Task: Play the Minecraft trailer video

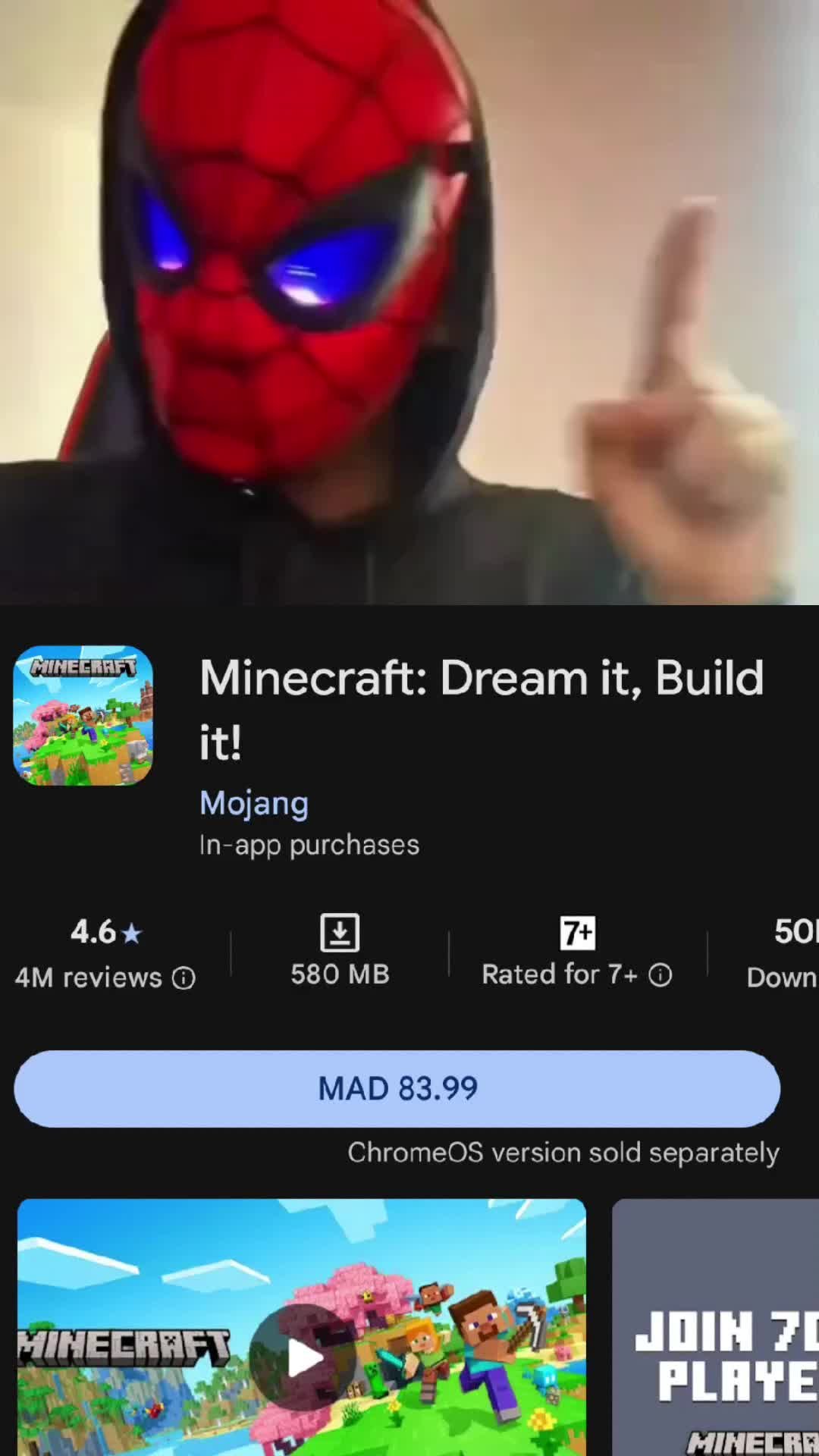Action: (x=303, y=1357)
